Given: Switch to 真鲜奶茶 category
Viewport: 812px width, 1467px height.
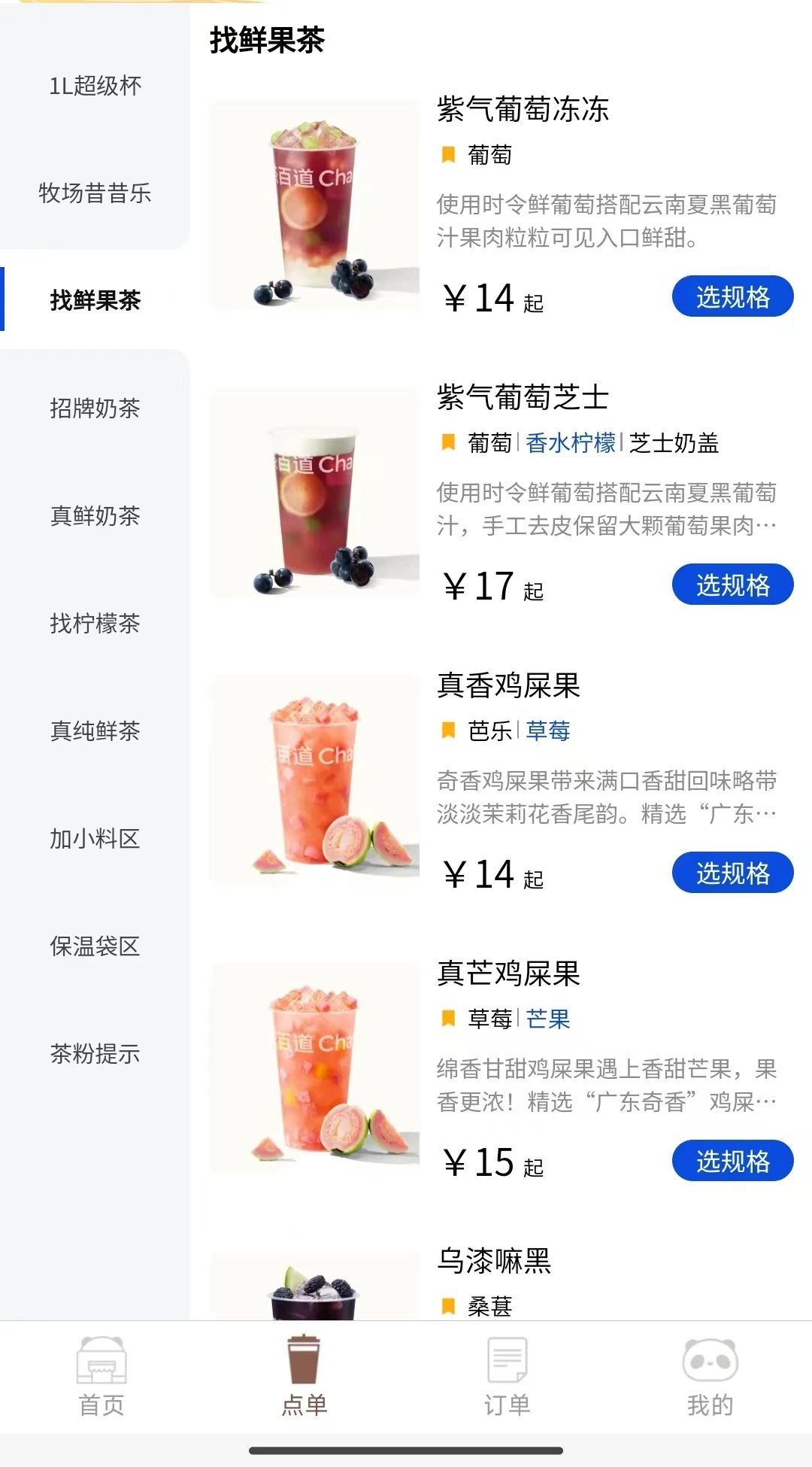Looking at the screenshot, I should click(95, 516).
